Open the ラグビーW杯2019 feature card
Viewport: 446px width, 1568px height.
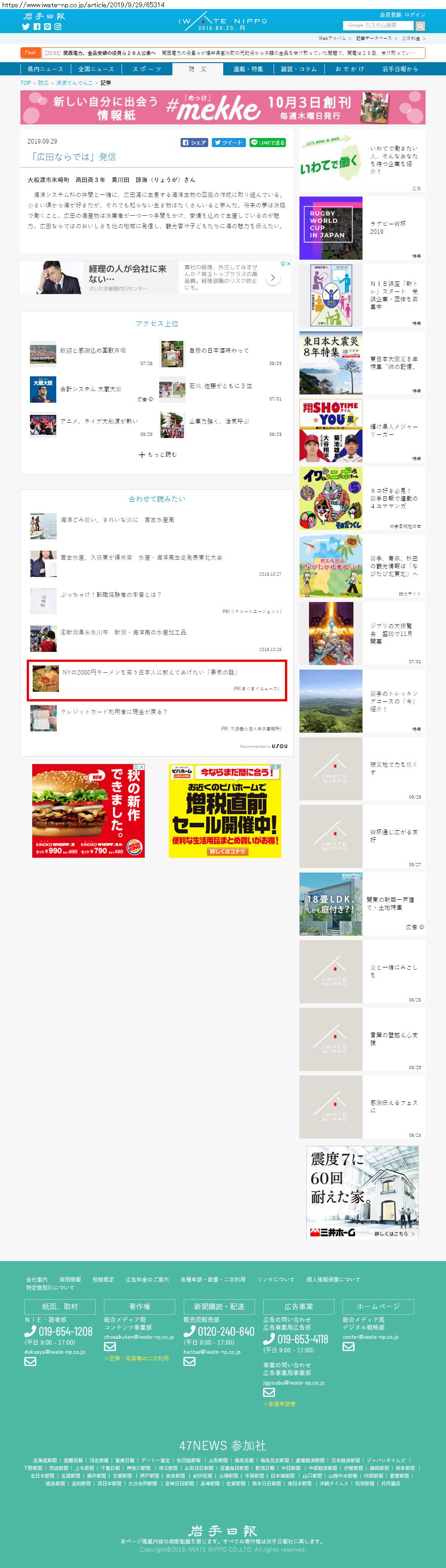362,227
